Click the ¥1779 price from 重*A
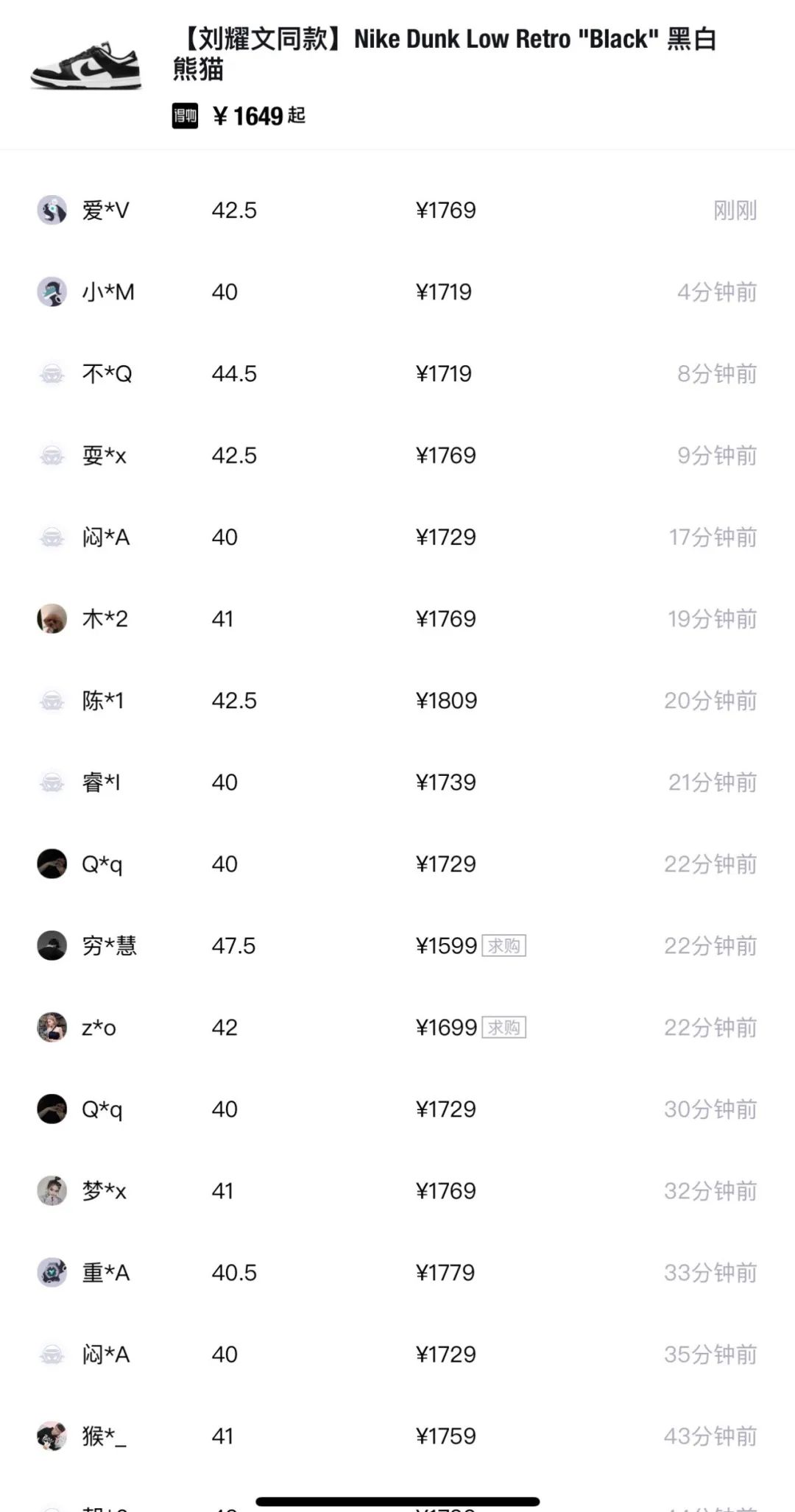The height and width of the screenshot is (1512, 795). [x=447, y=1272]
